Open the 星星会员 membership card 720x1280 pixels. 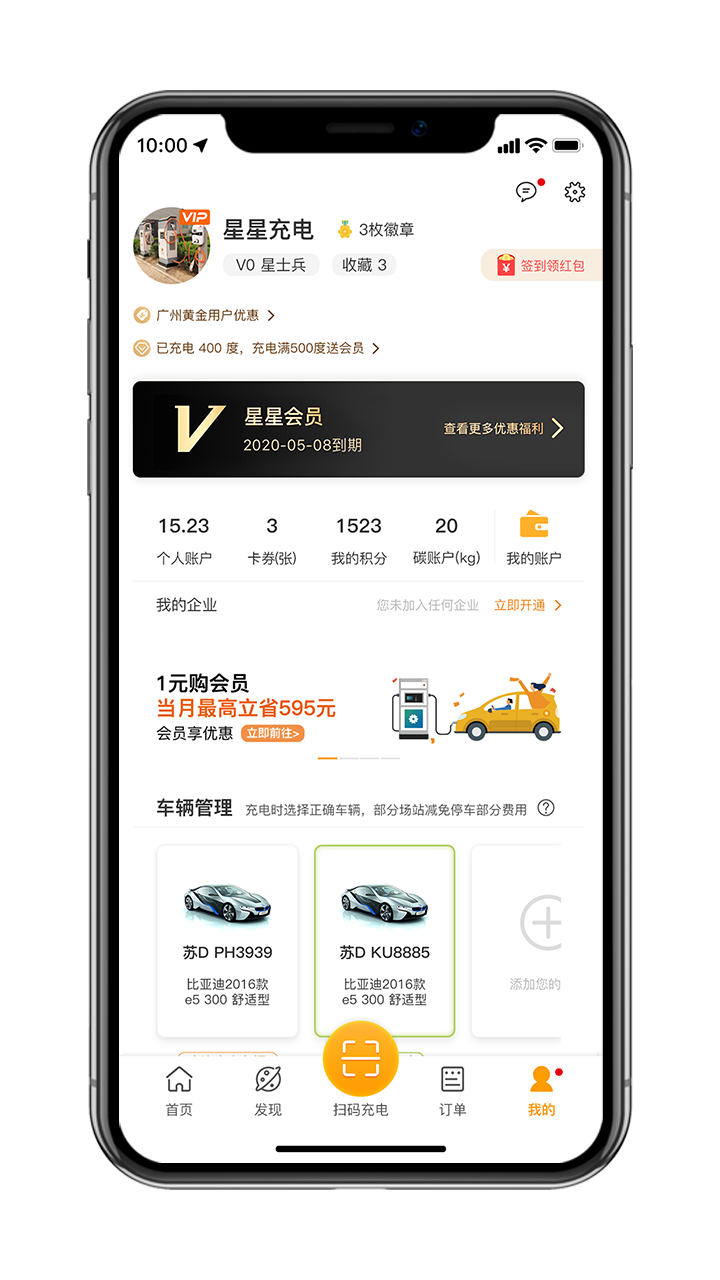(x=358, y=429)
